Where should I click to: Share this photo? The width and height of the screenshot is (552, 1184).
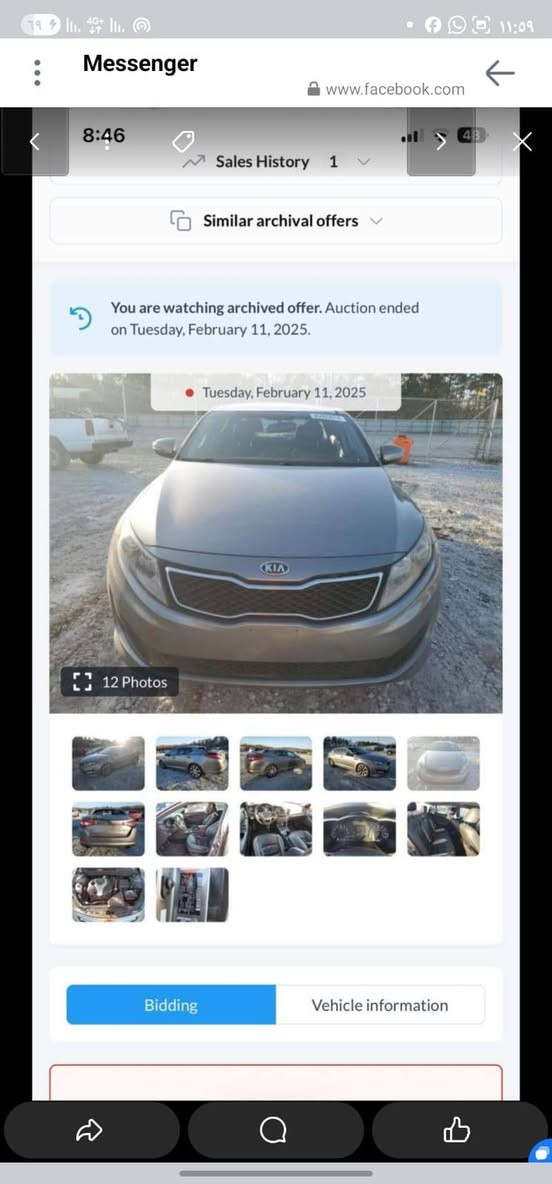[90, 1130]
